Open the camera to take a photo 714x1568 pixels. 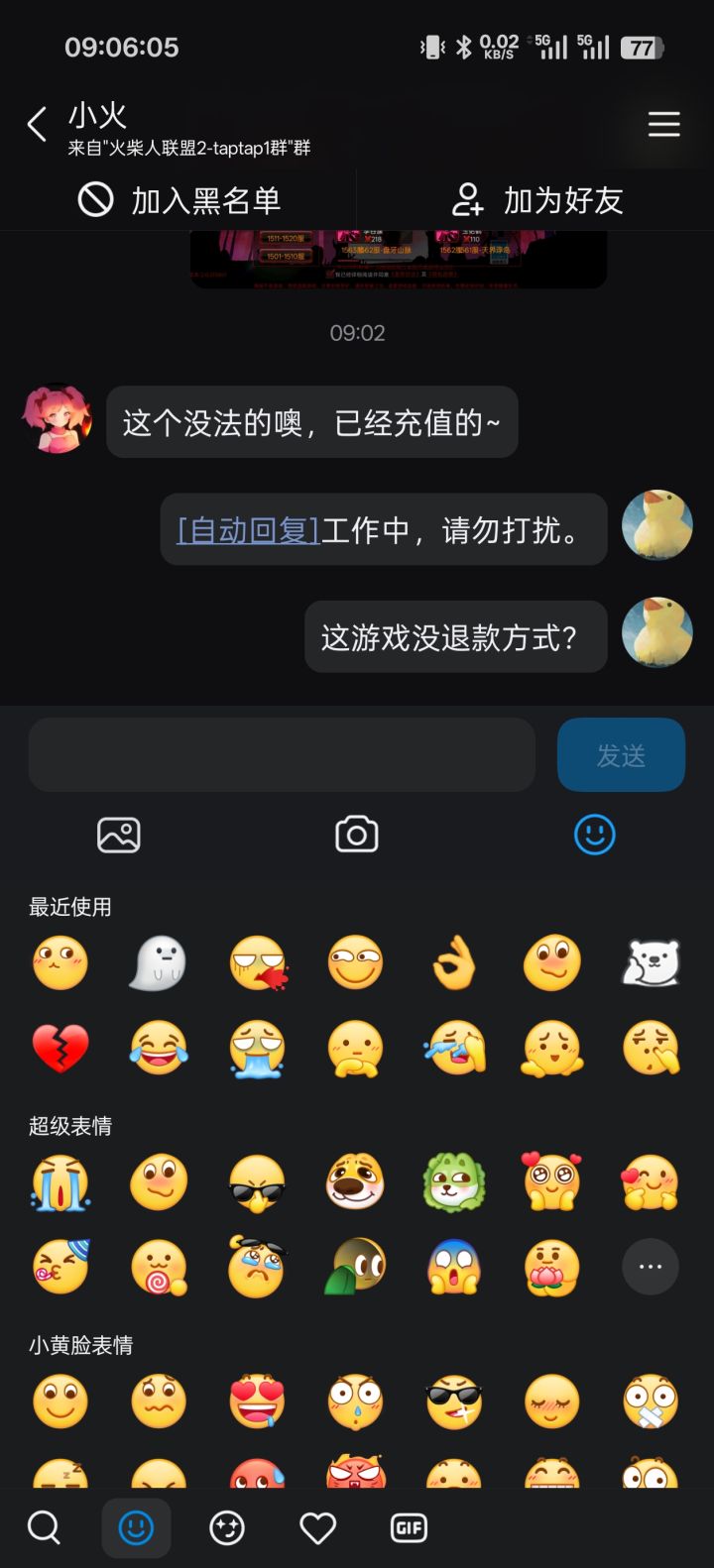357,834
